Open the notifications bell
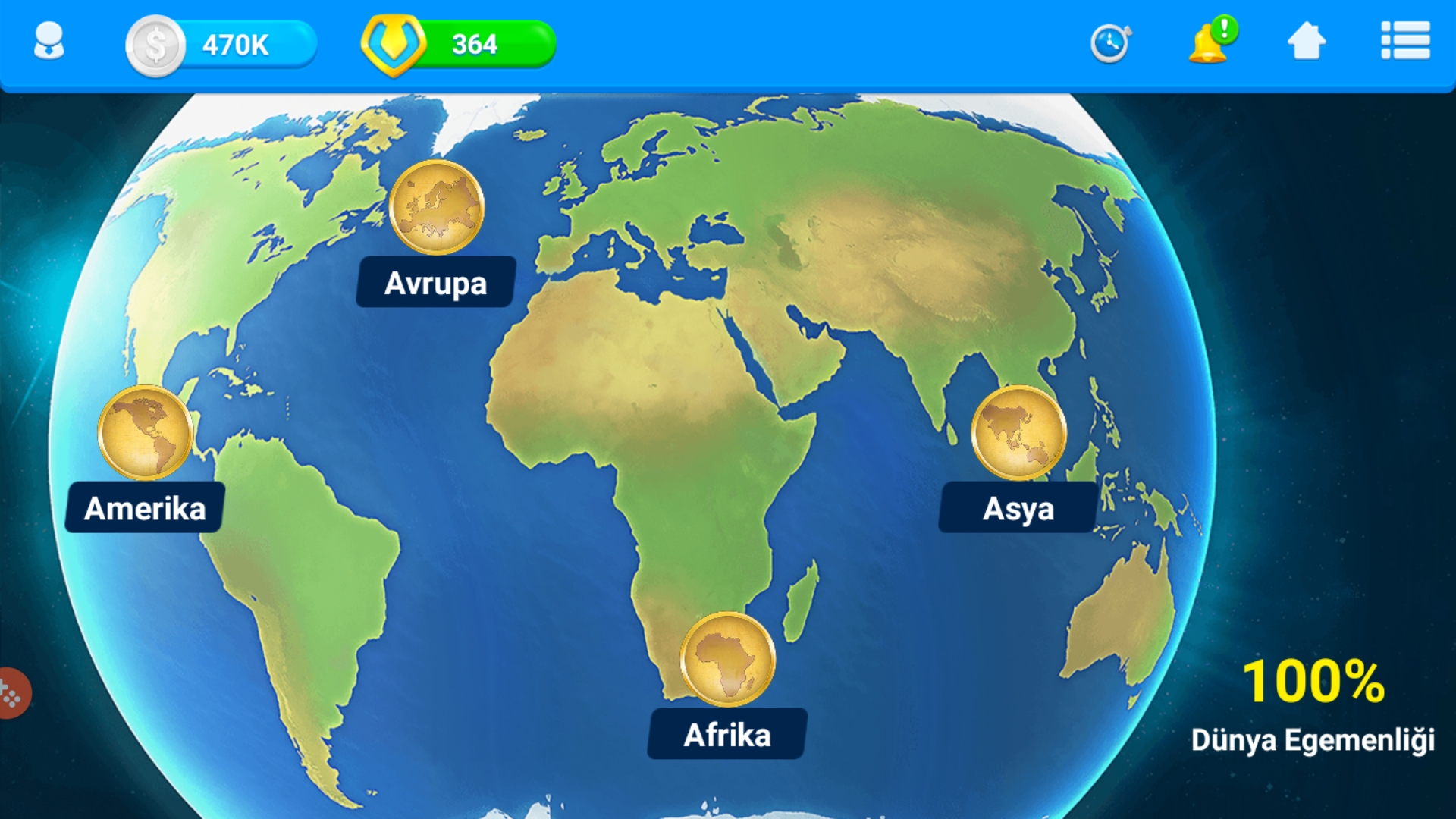The width and height of the screenshot is (1456, 819). 1210,43
